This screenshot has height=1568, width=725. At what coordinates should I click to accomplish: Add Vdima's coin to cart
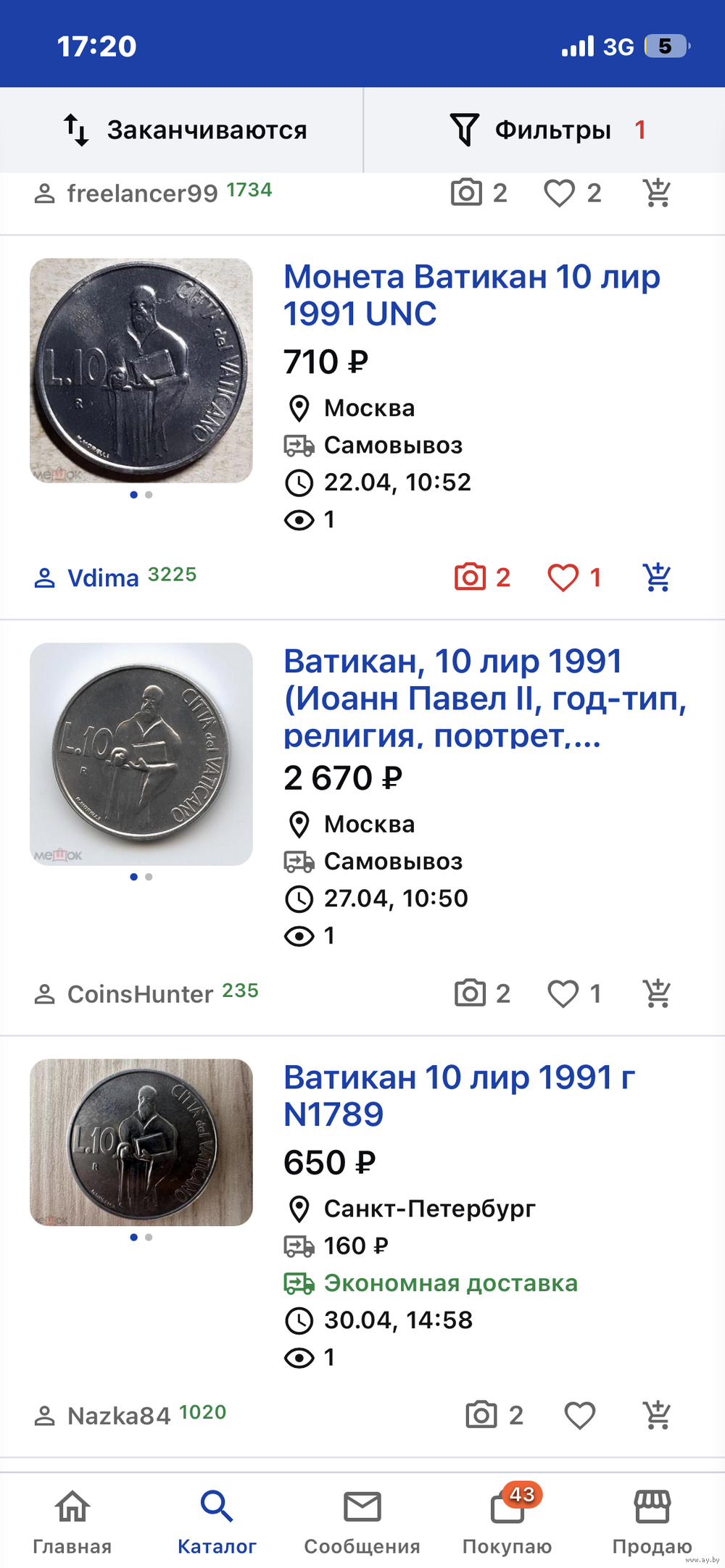pyautogui.click(x=657, y=577)
